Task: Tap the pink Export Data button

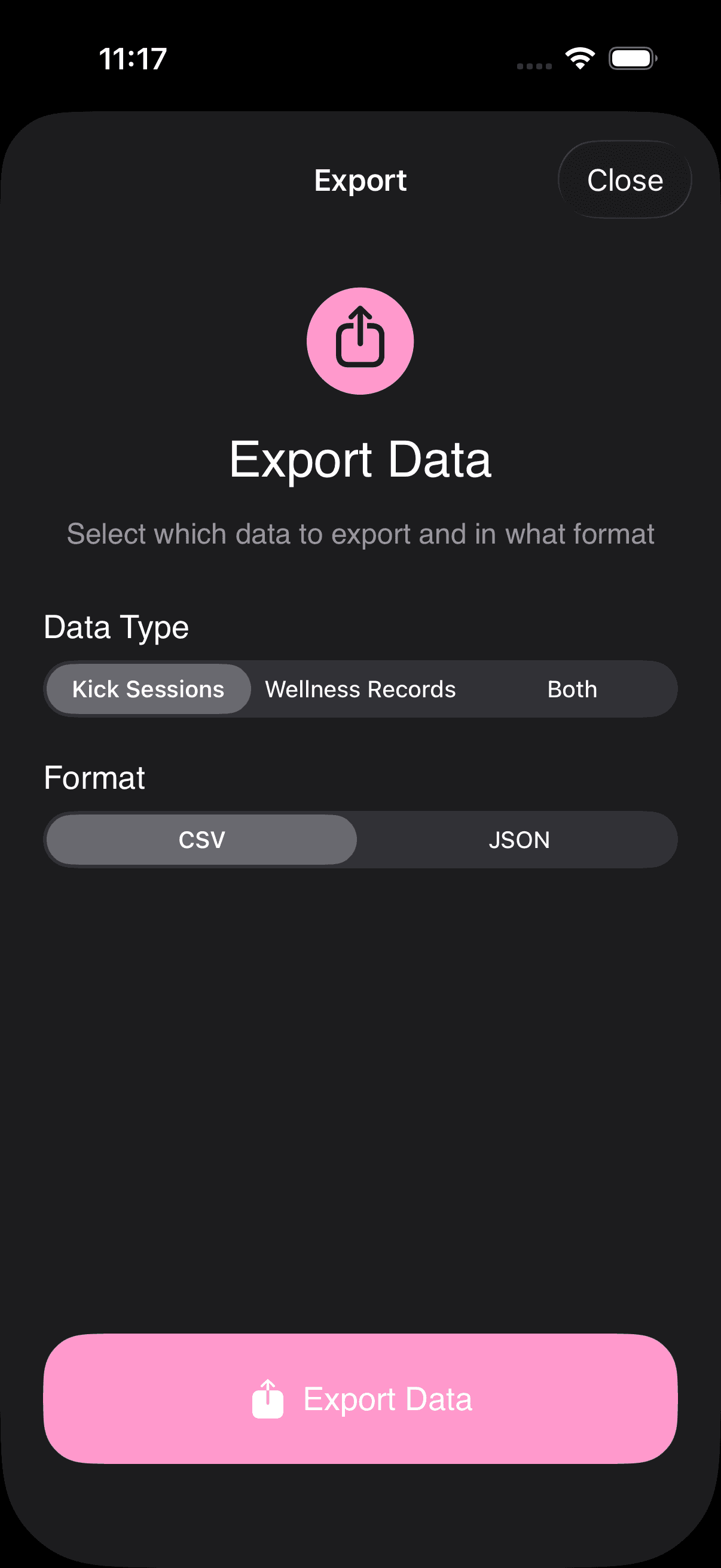Action: 360,1398
